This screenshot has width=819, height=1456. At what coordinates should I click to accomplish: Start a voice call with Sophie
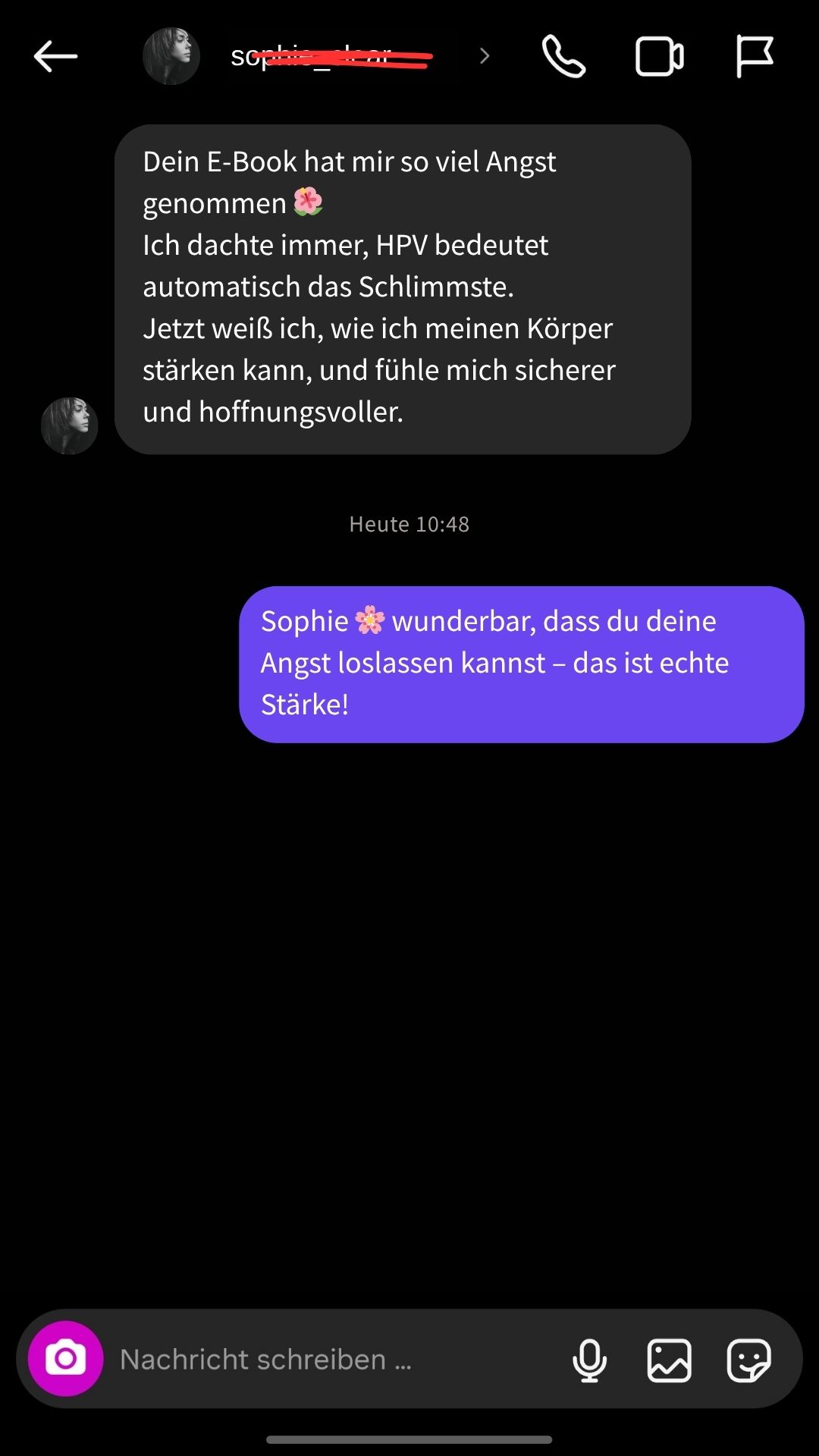click(x=562, y=56)
